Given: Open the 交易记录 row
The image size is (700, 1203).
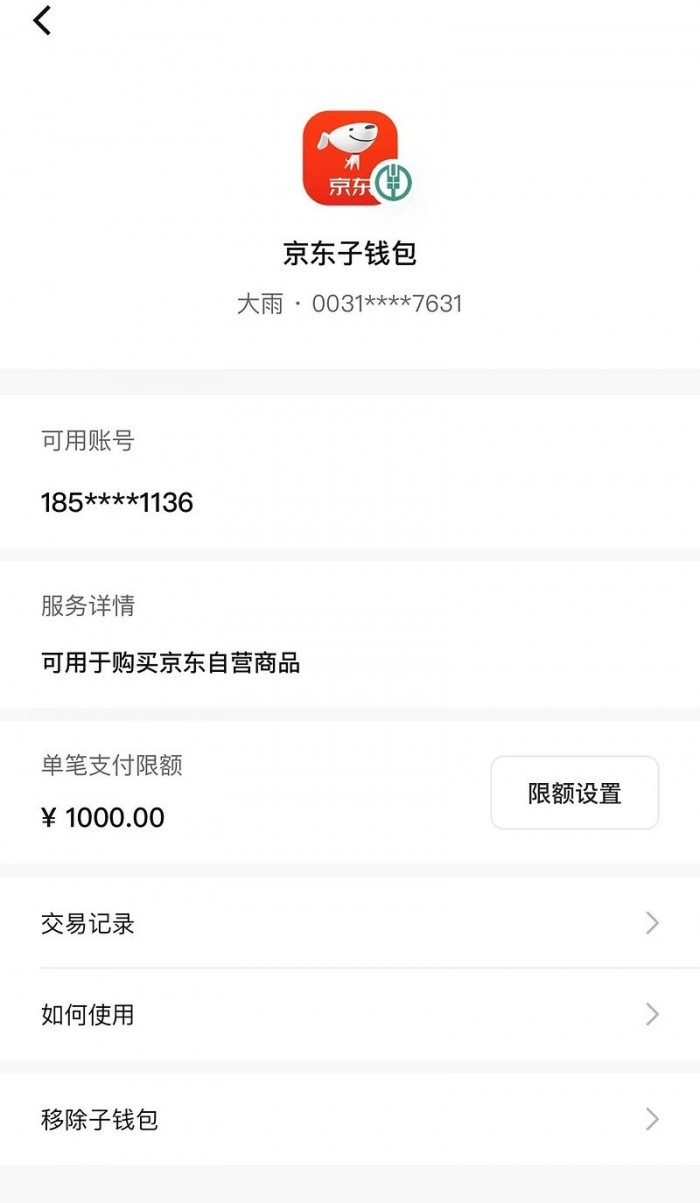Looking at the screenshot, I should tap(350, 923).
